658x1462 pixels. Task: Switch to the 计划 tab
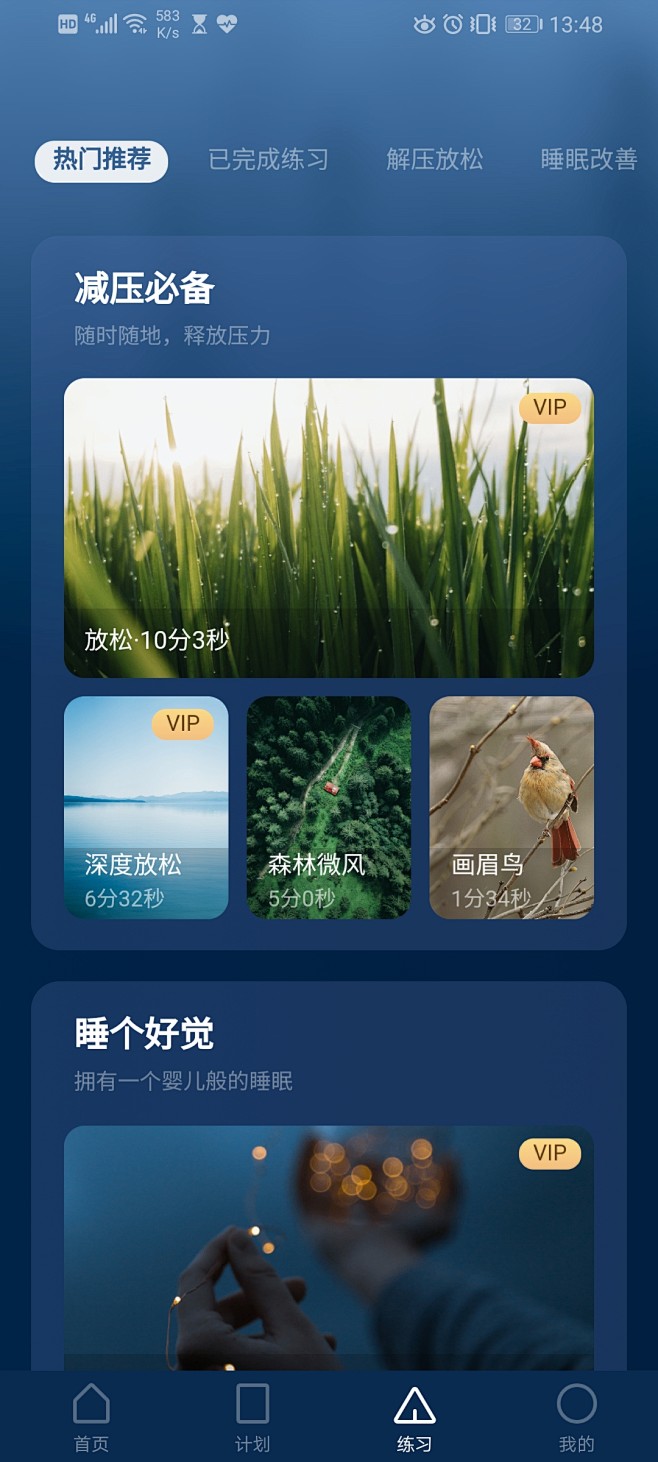click(x=253, y=1416)
